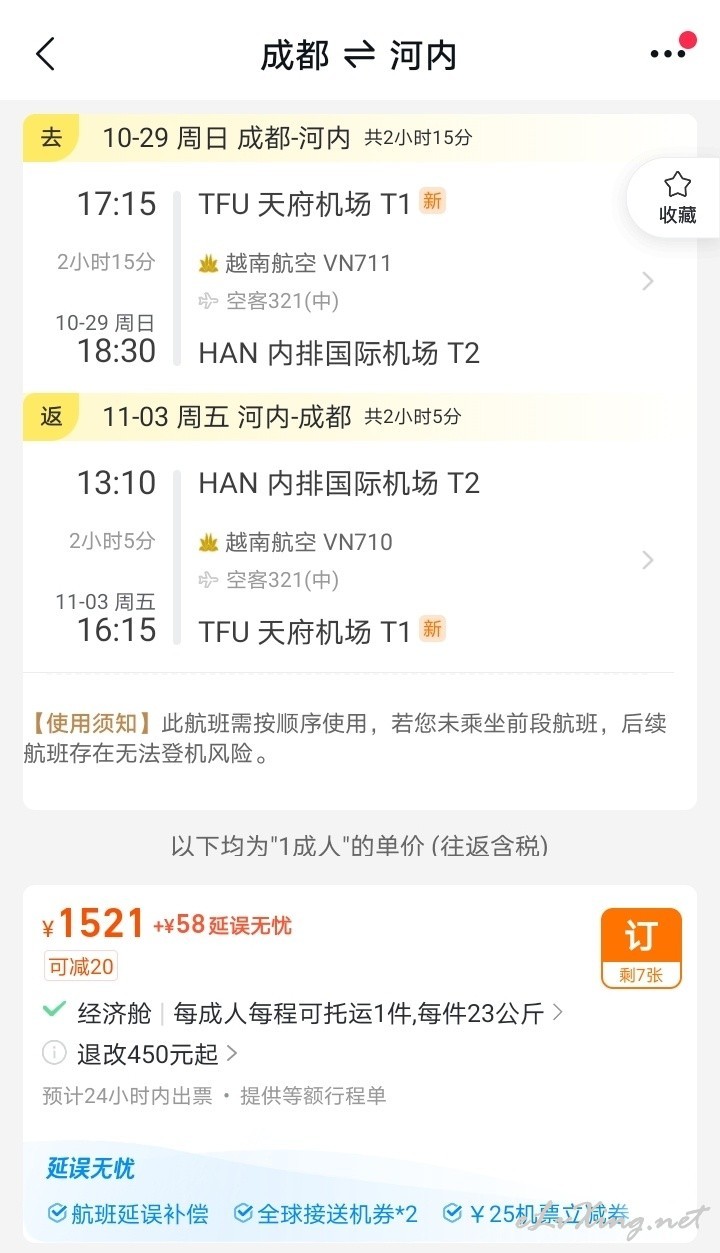Viewport: 720px width, 1253px height.
Task: Tap the 可减20 discount tag
Action: coord(81,967)
